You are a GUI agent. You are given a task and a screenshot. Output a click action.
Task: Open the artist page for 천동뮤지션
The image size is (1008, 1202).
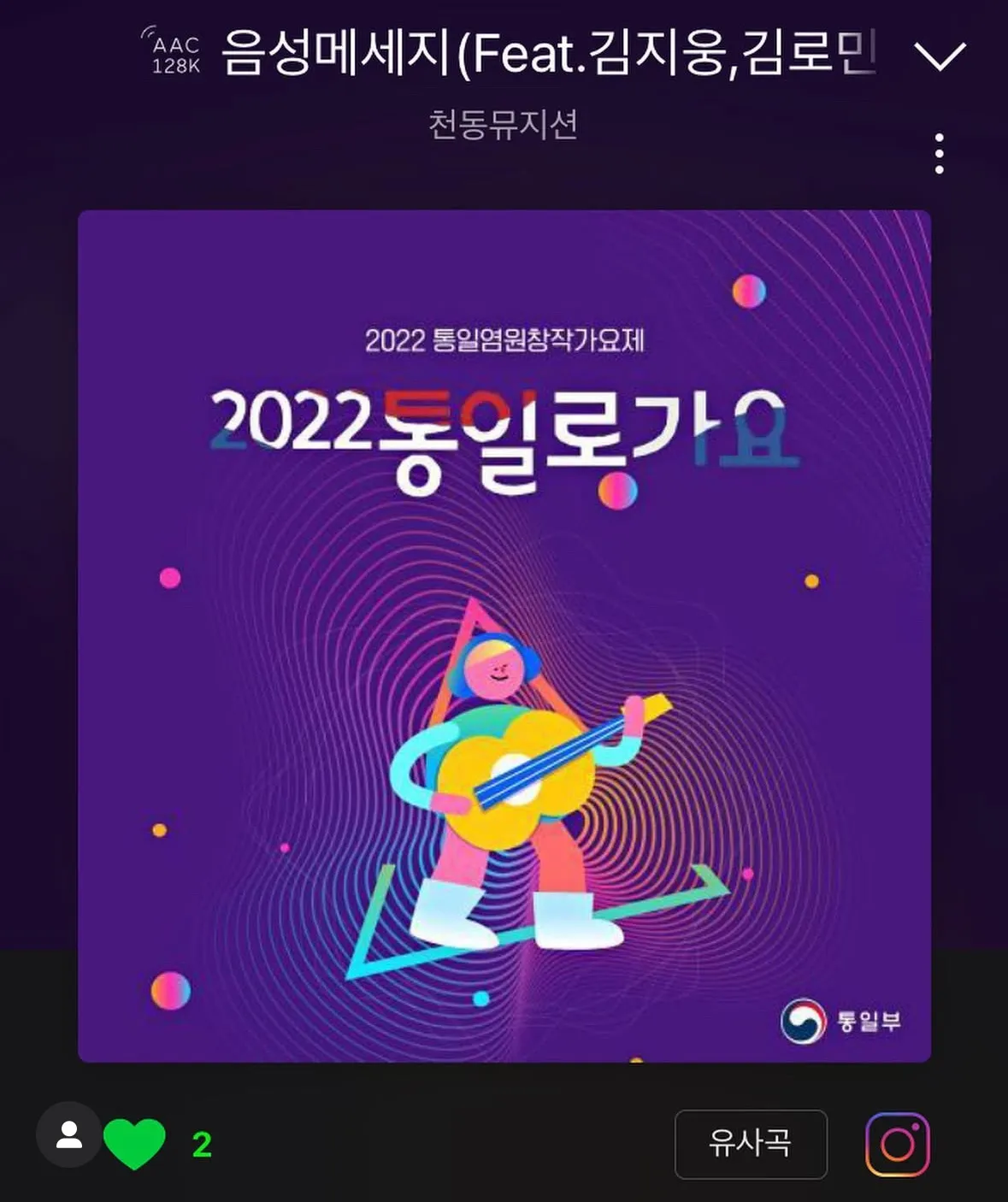pyautogui.click(x=503, y=125)
